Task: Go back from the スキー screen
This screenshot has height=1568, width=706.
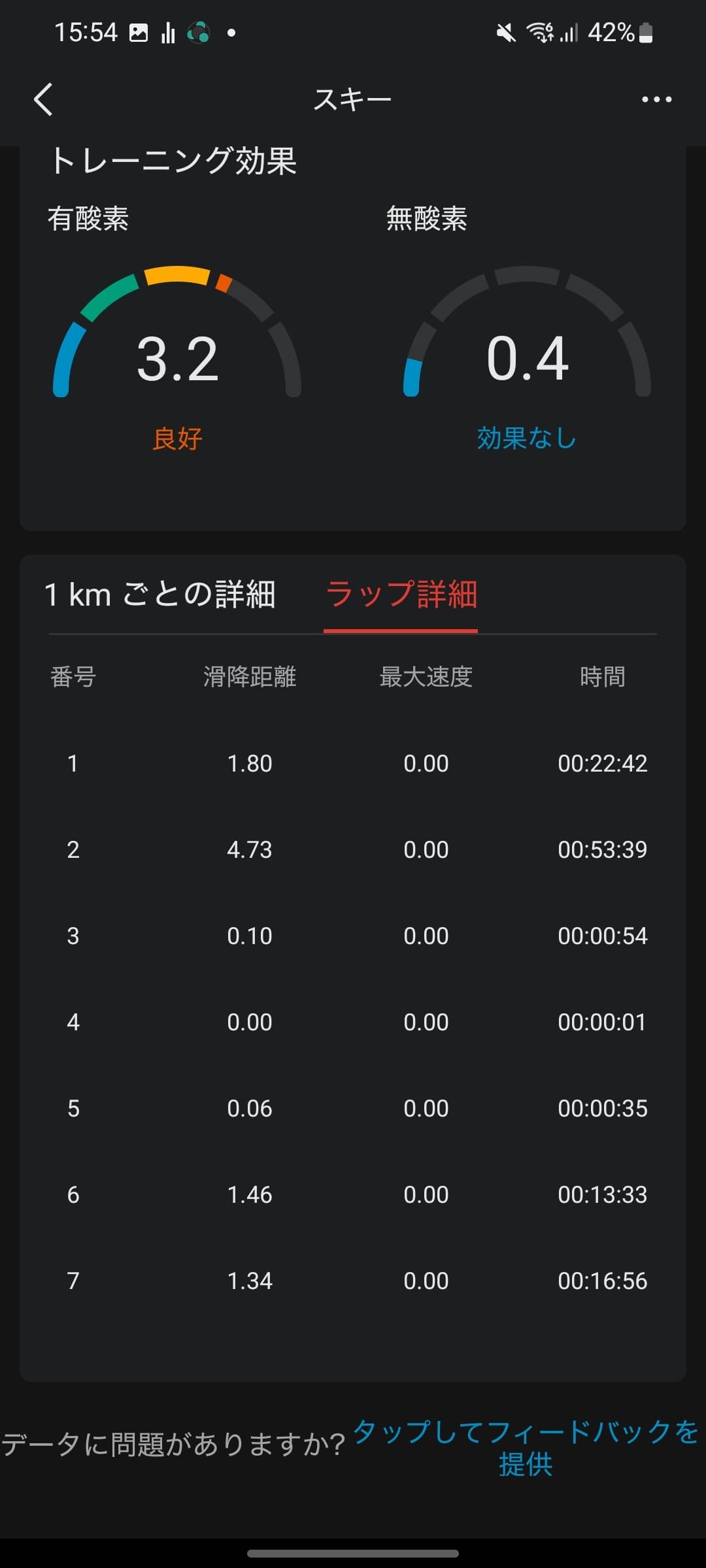Action: (x=43, y=99)
